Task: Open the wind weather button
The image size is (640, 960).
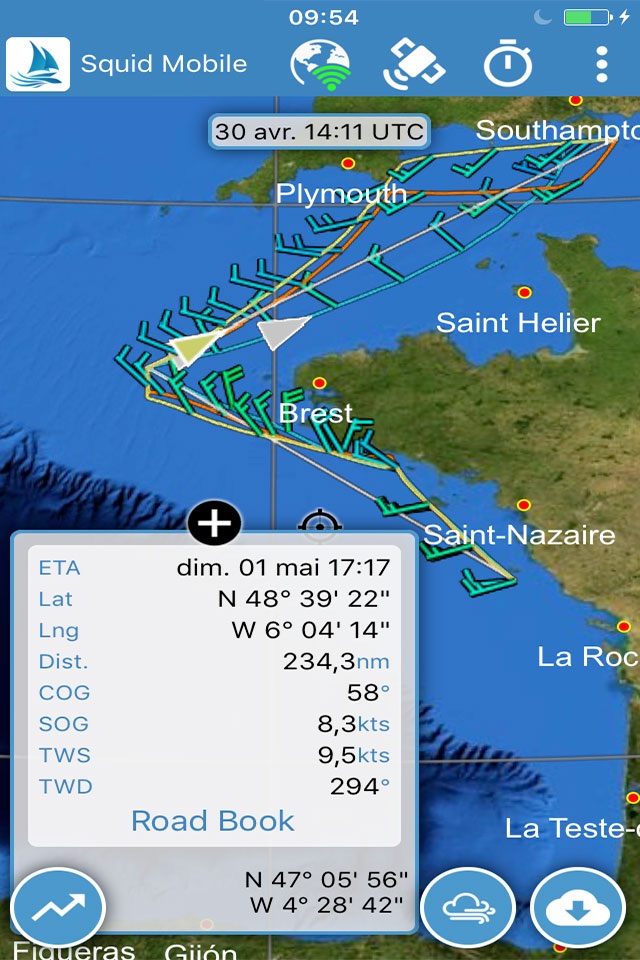Action: point(468,910)
